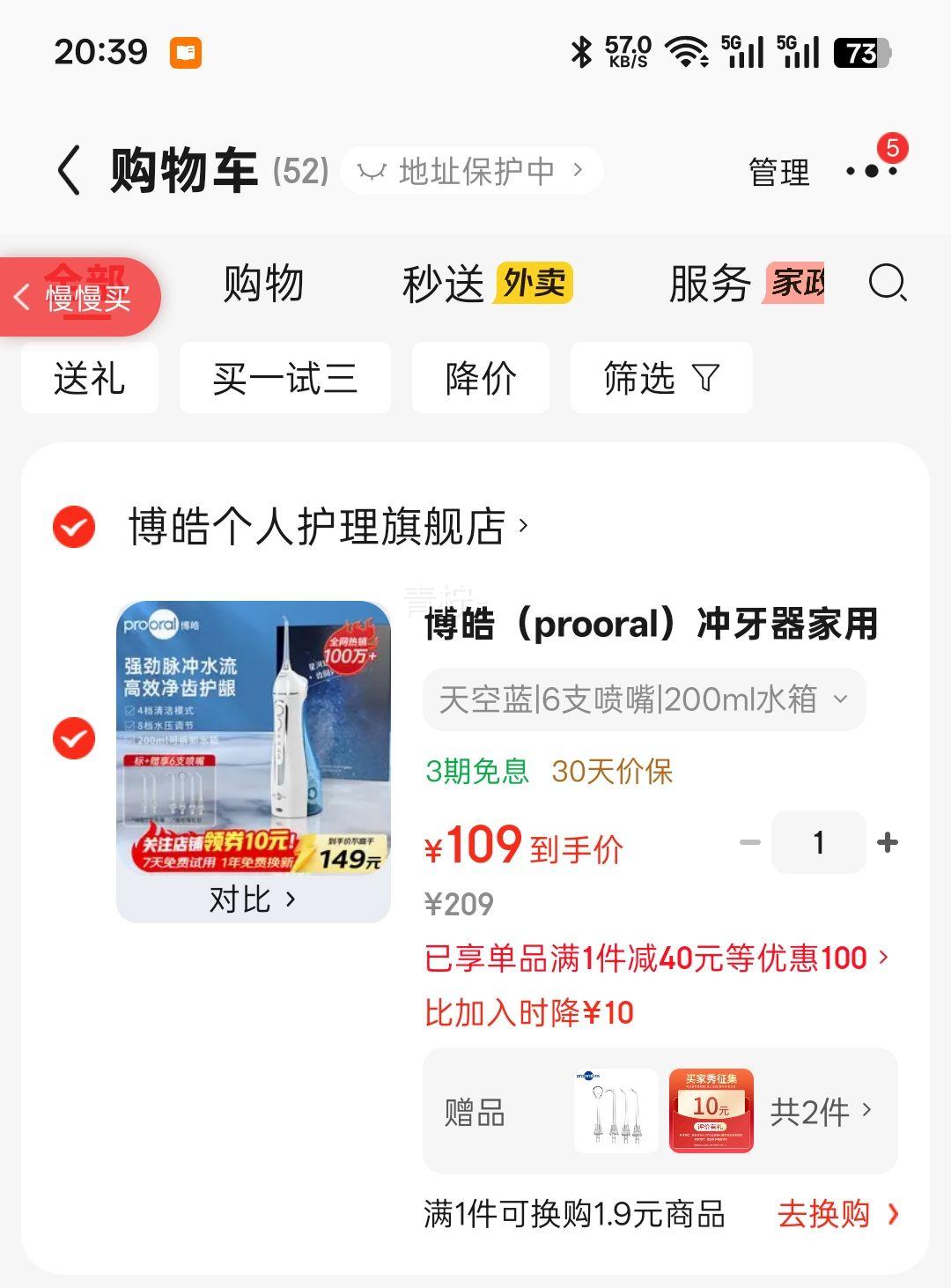The image size is (951, 1288).
Task: Deselect the 冲牙器 product checkbox
Action: tap(73, 740)
